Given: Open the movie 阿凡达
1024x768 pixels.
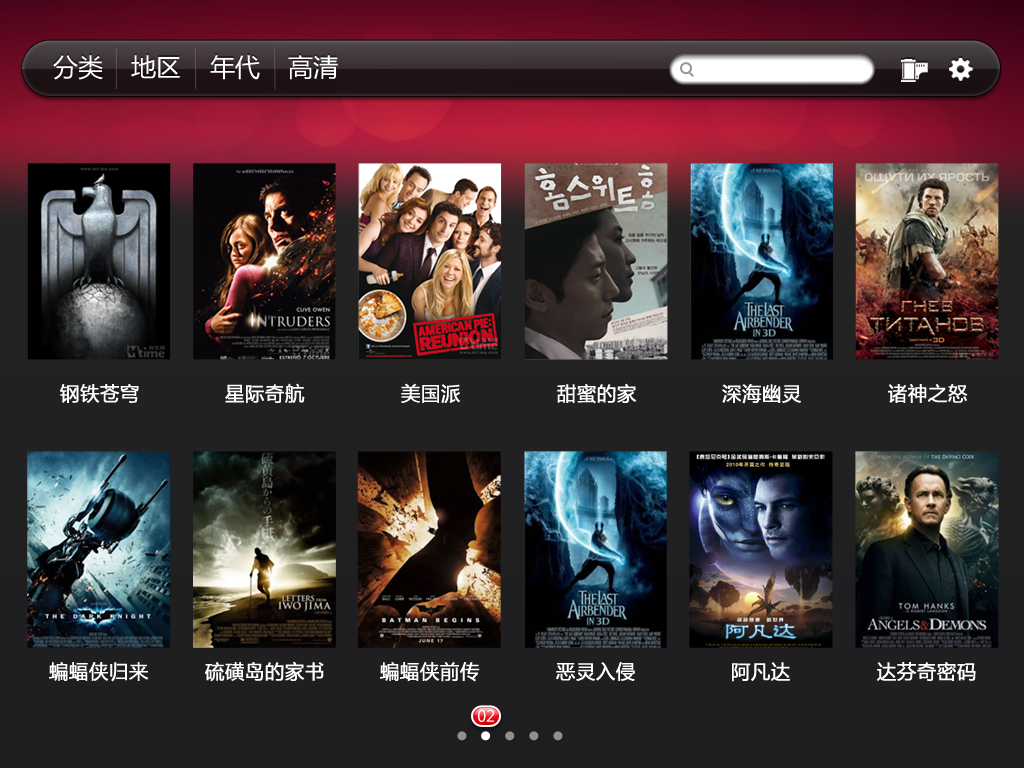Looking at the screenshot, I should [x=762, y=549].
